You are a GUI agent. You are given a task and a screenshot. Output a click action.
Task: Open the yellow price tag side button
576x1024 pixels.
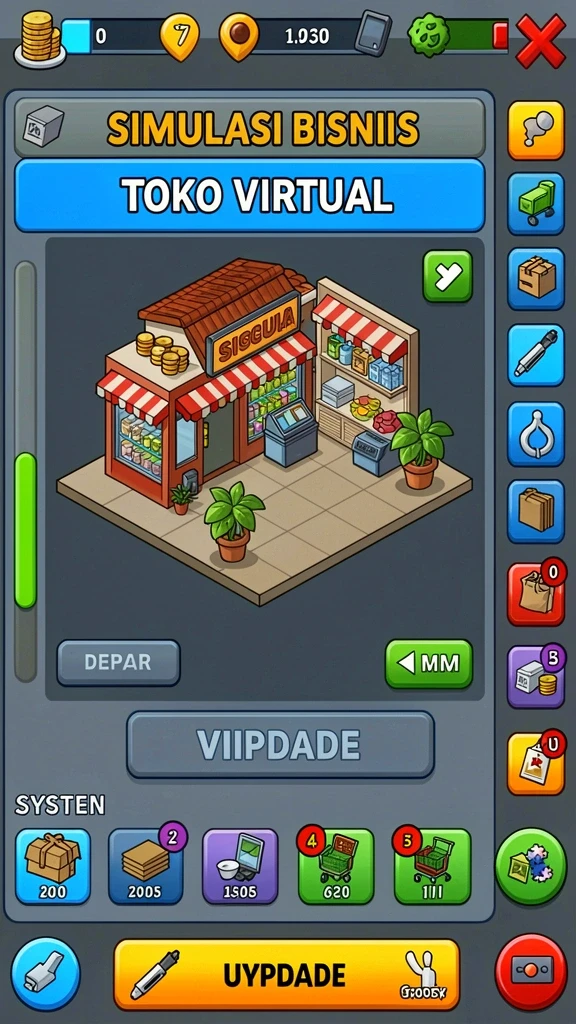(536, 763)
